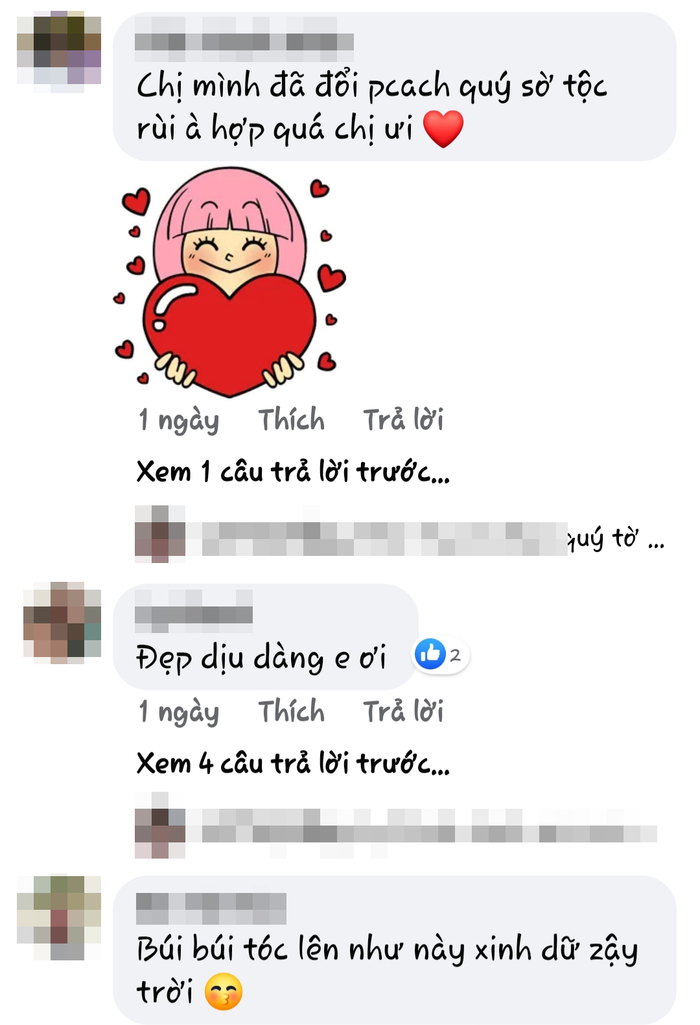Open profile picture beside "Đẹp dịu dàng e ơi"
The width and height of the screenshot is (700, 1025).
62,621
